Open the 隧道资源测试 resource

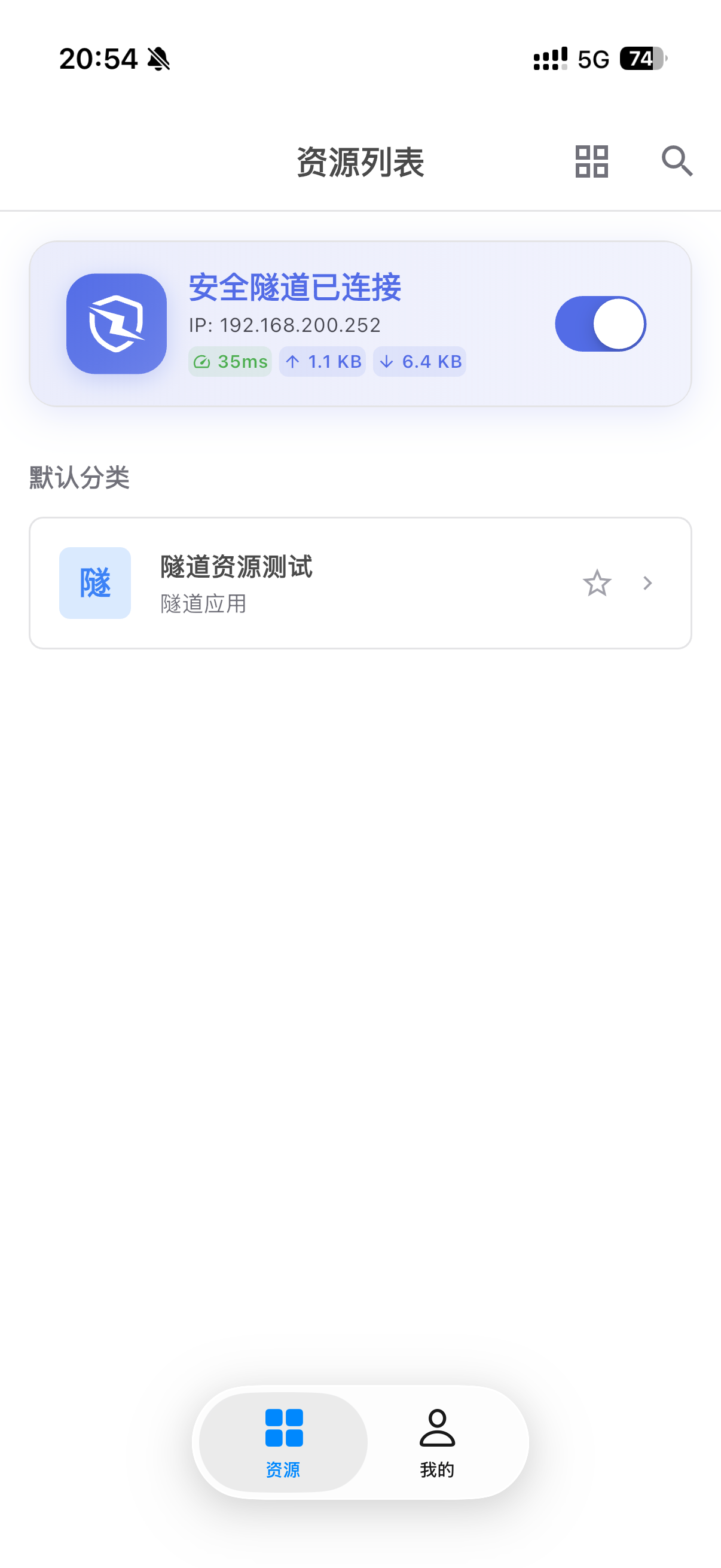360,582
